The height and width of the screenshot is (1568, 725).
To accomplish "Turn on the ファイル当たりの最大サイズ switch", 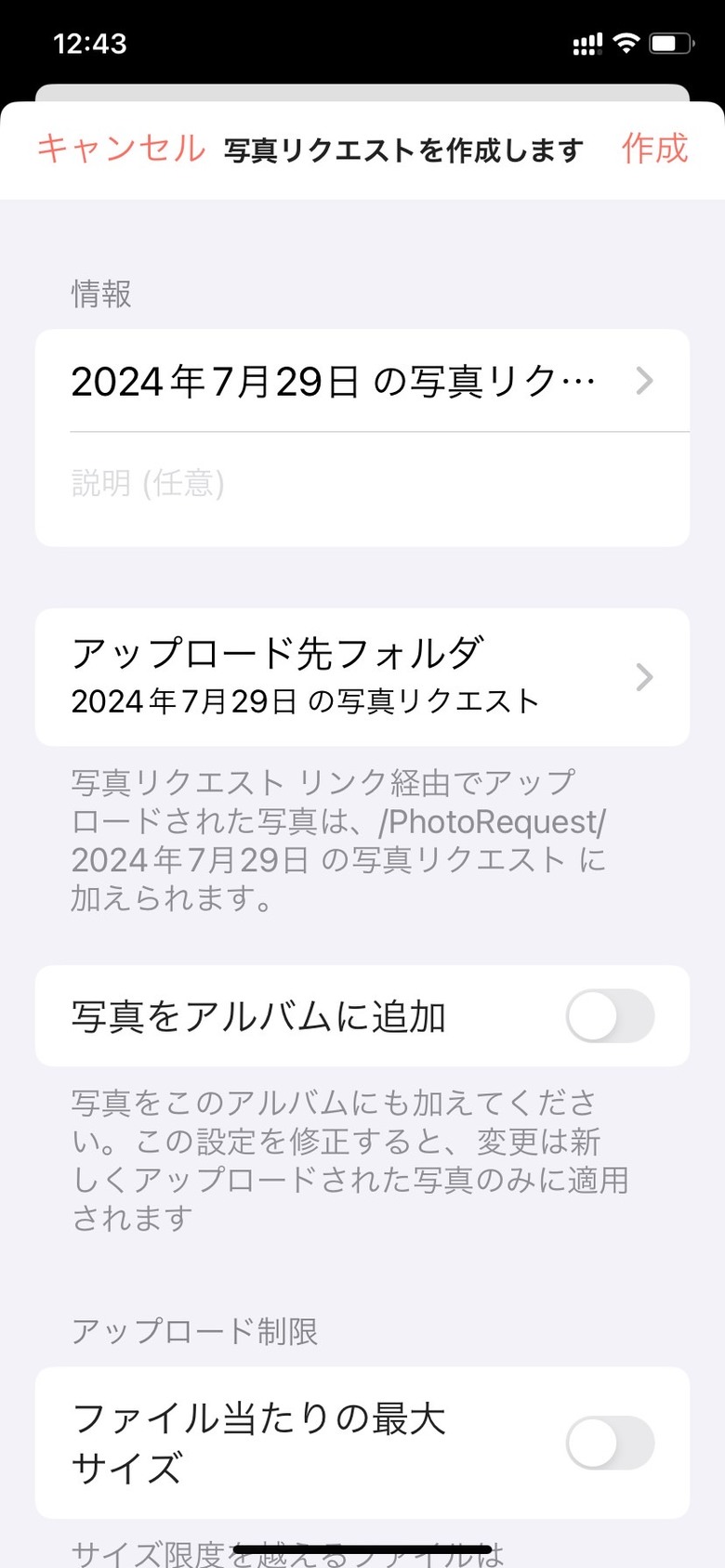I will 610,1443.
